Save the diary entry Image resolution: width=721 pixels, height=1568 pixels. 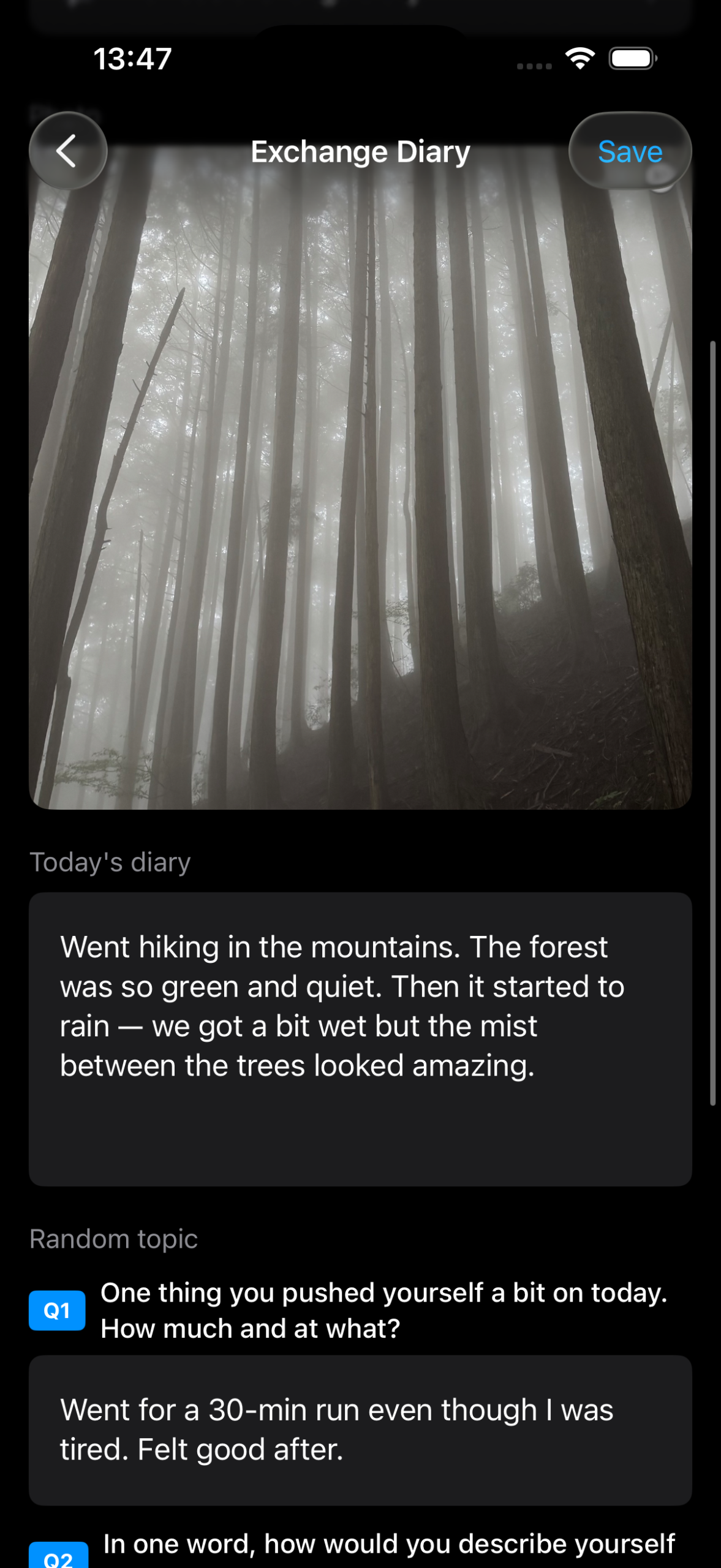(x=630, y=151)
